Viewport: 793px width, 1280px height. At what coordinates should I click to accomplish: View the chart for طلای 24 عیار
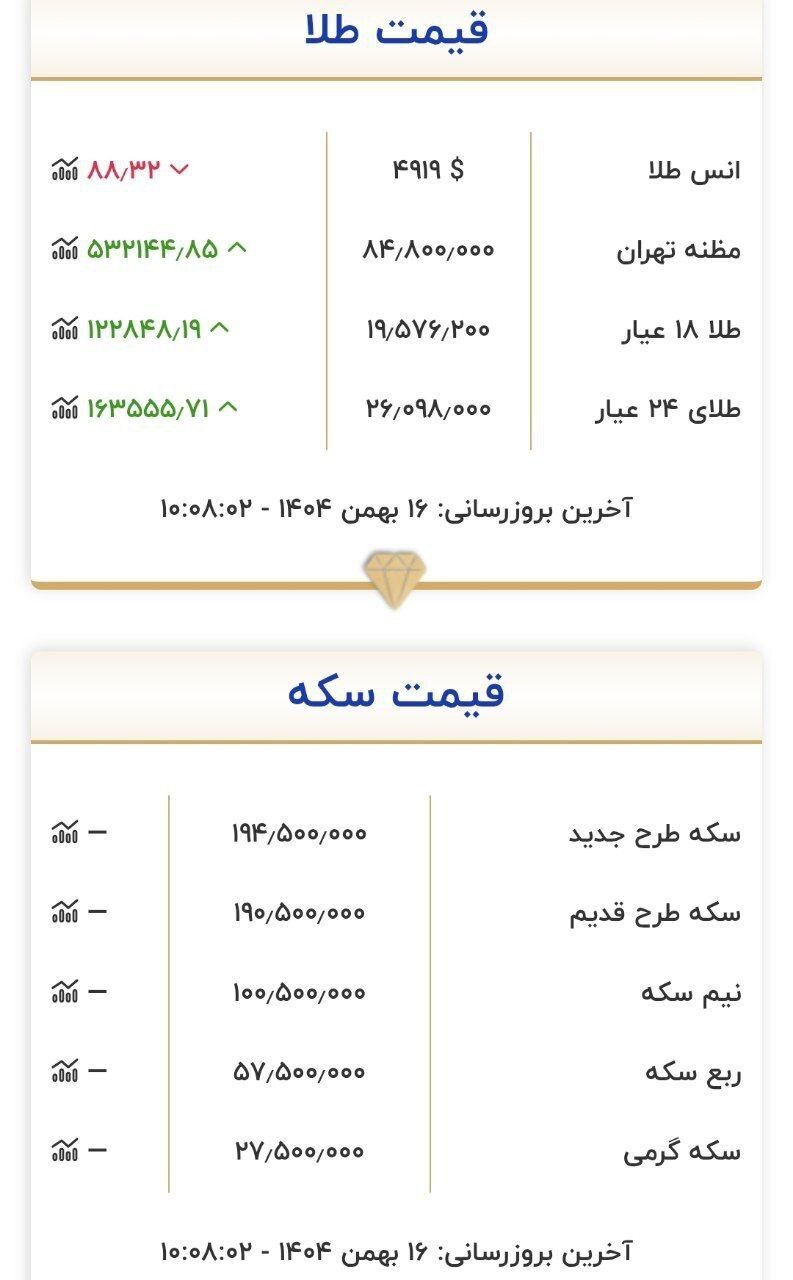click(65, 408)
